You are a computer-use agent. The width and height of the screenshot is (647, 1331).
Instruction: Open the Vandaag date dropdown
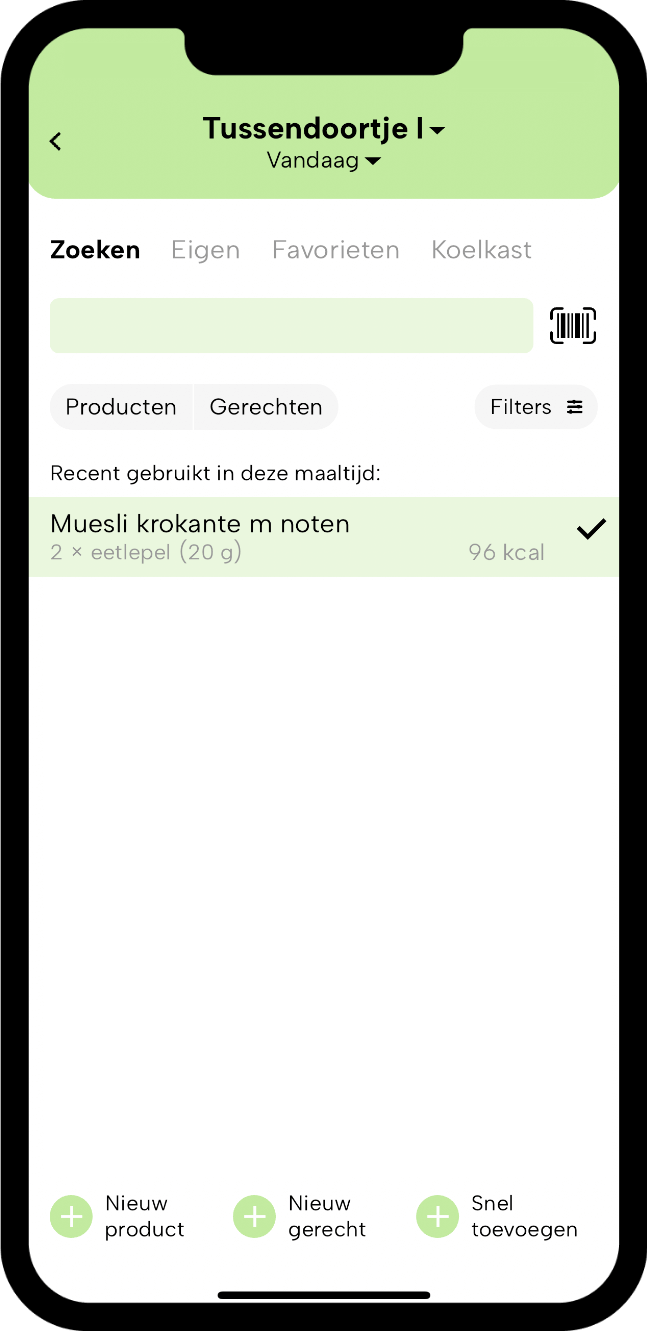324,161
